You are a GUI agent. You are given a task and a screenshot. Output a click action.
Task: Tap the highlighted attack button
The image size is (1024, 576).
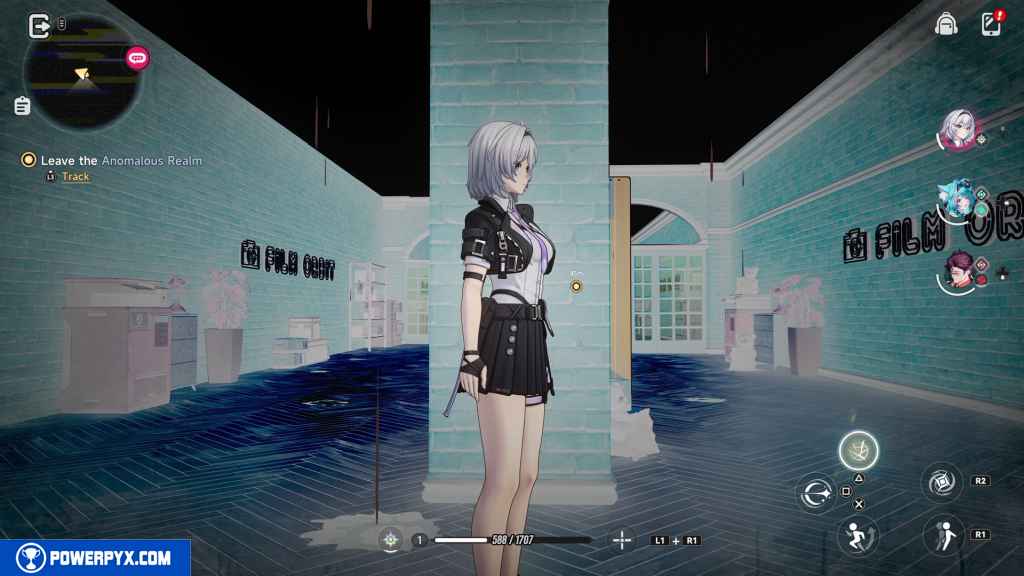pos(858,449)
